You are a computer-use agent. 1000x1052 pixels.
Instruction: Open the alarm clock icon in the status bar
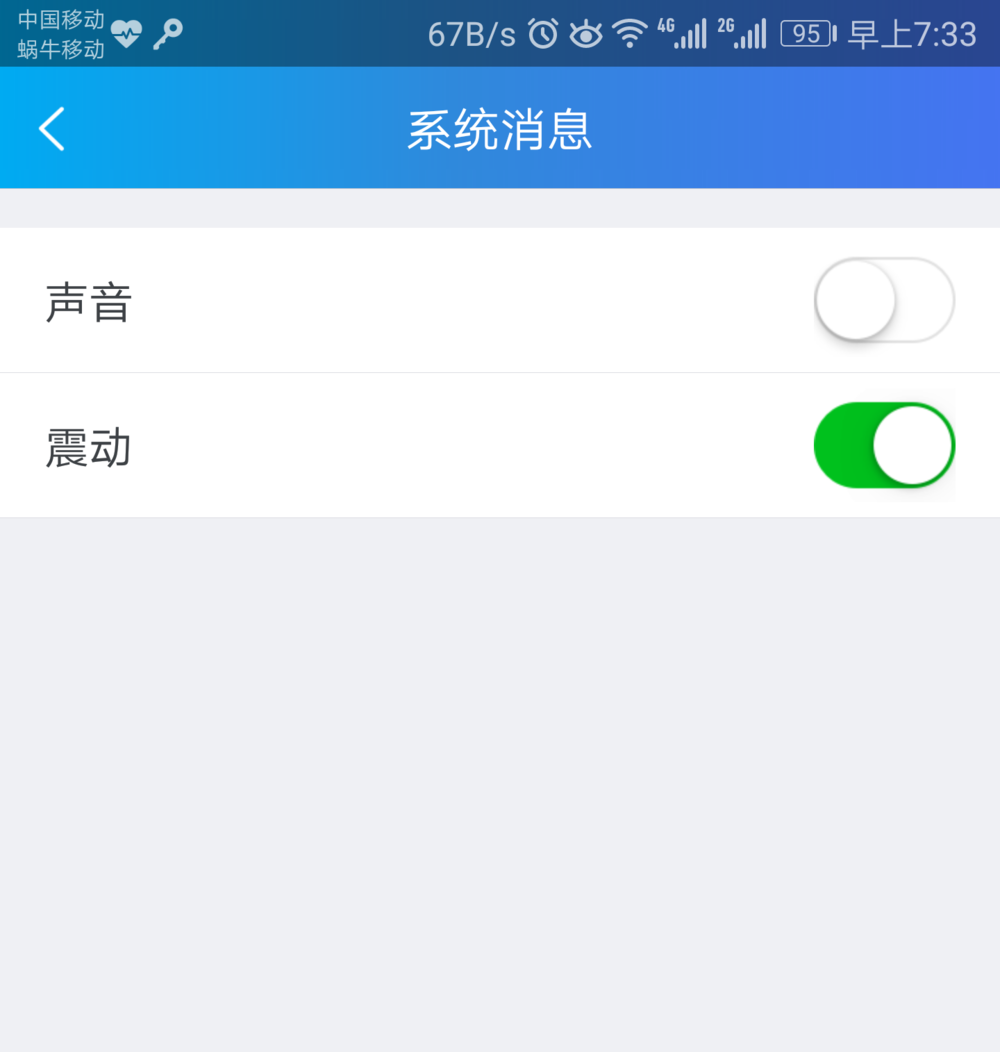541,33
